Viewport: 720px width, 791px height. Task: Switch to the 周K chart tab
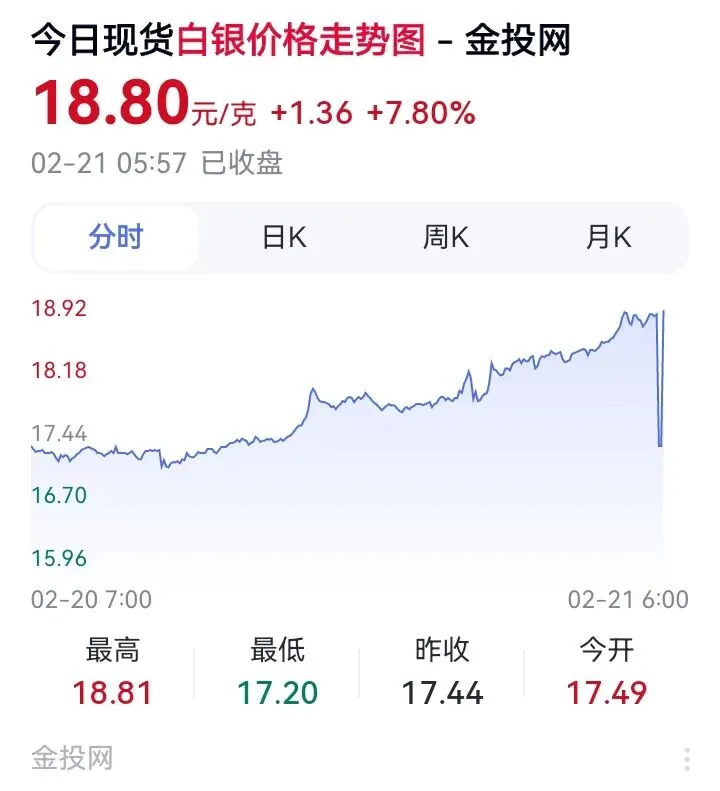click(446, 237)
